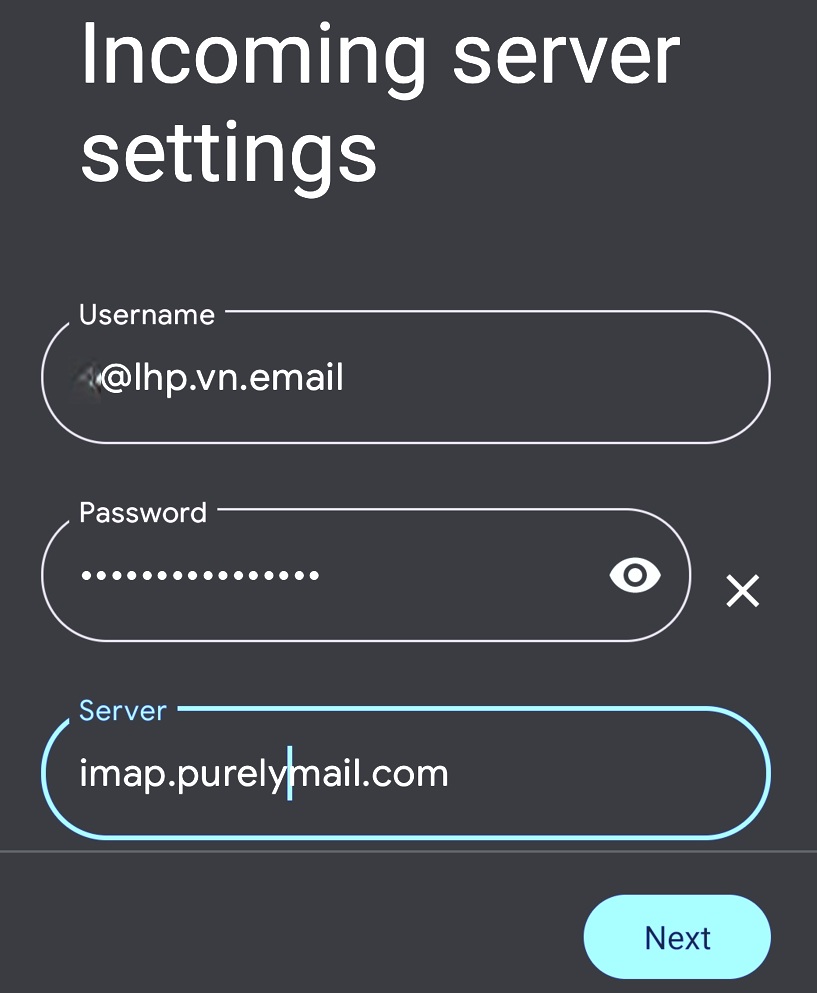Show the password with the eye icon
This screenshot has width=817, height=993.
pos(635,575)
